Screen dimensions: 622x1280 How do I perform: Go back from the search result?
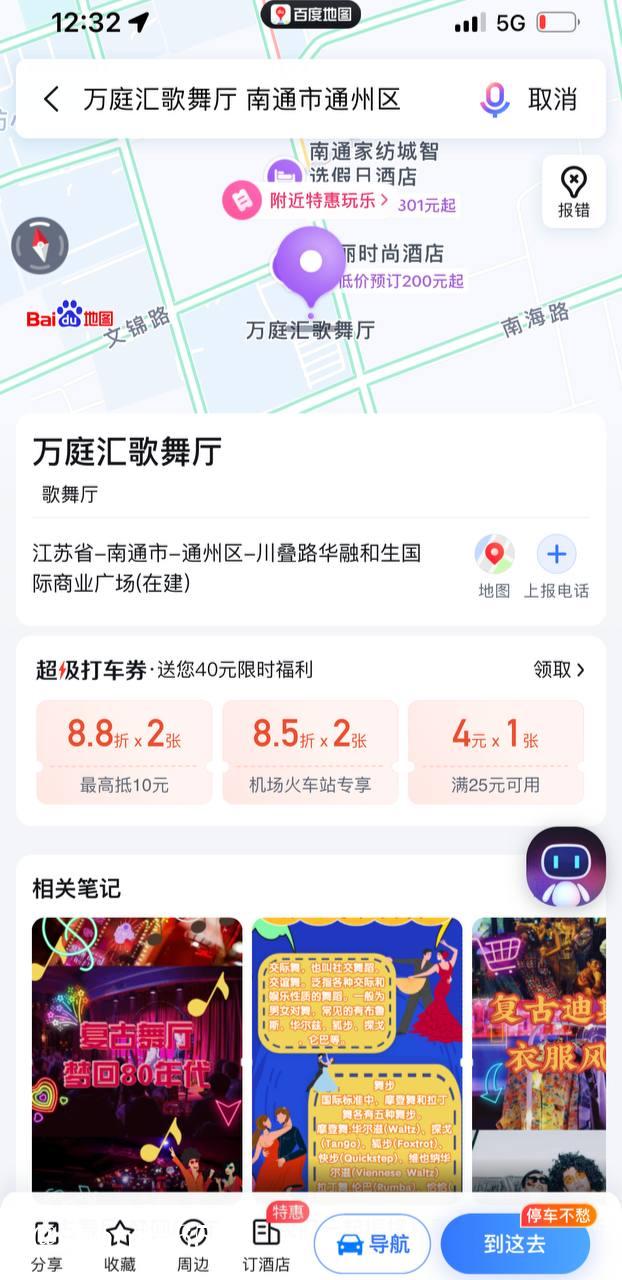tap(51, 99)
